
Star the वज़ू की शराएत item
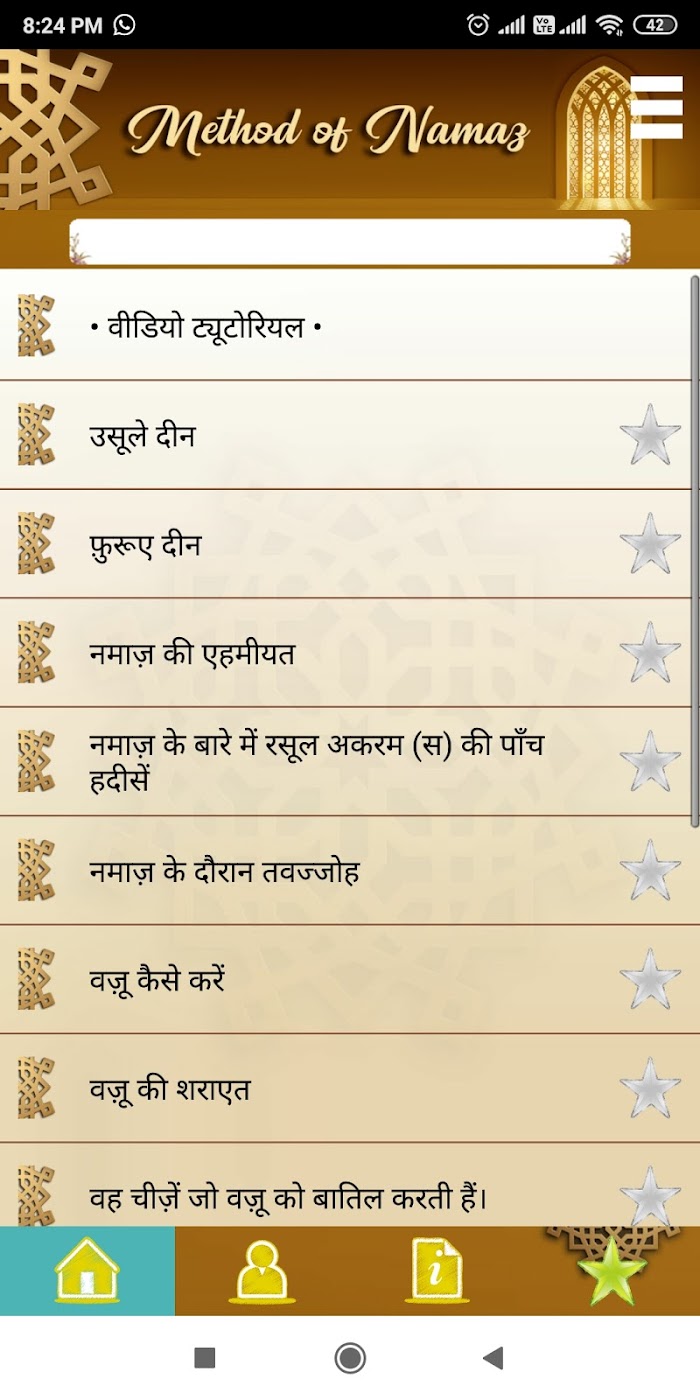[x=650, y=1089]
